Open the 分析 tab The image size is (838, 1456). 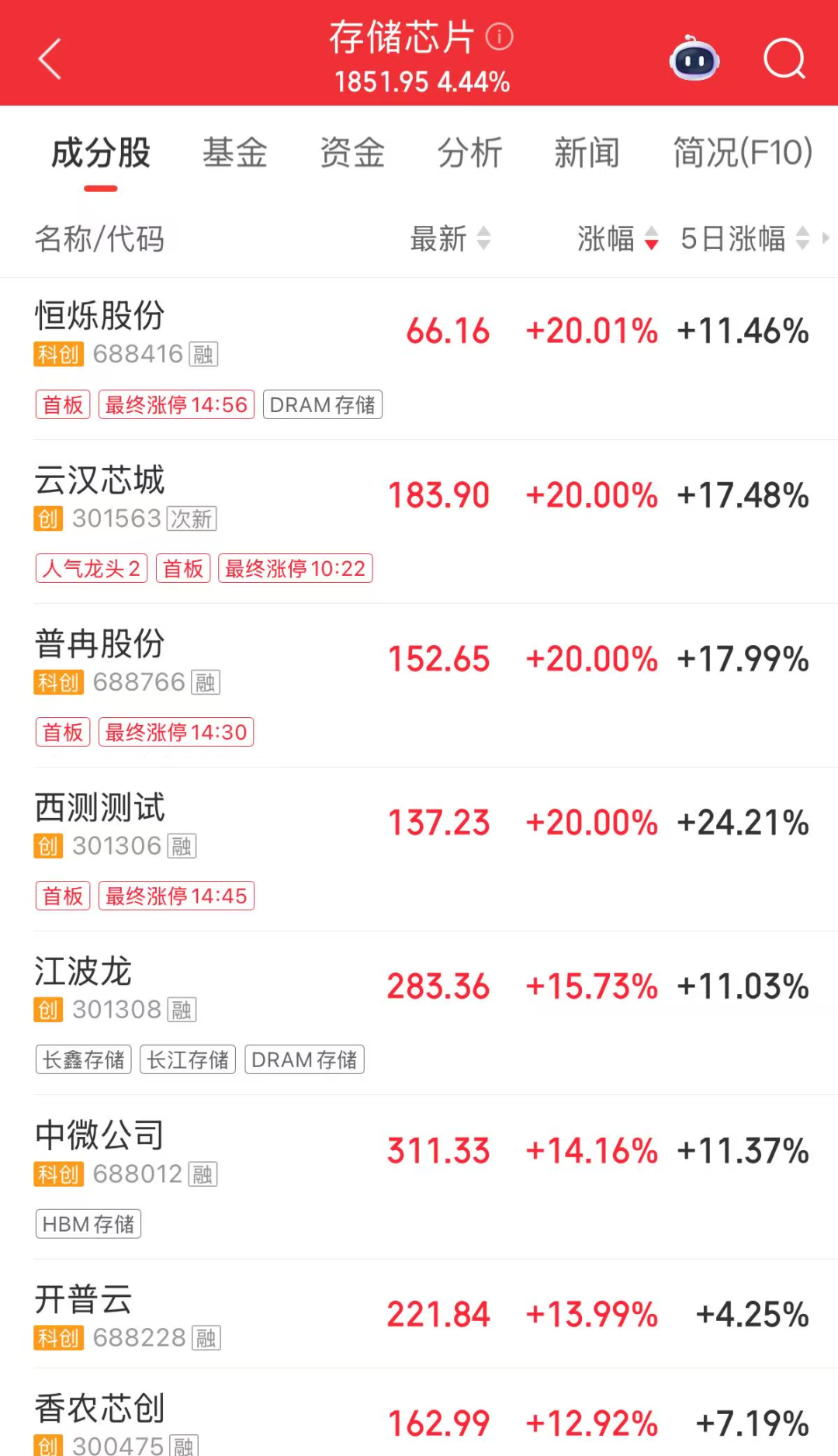pos(469,152)
